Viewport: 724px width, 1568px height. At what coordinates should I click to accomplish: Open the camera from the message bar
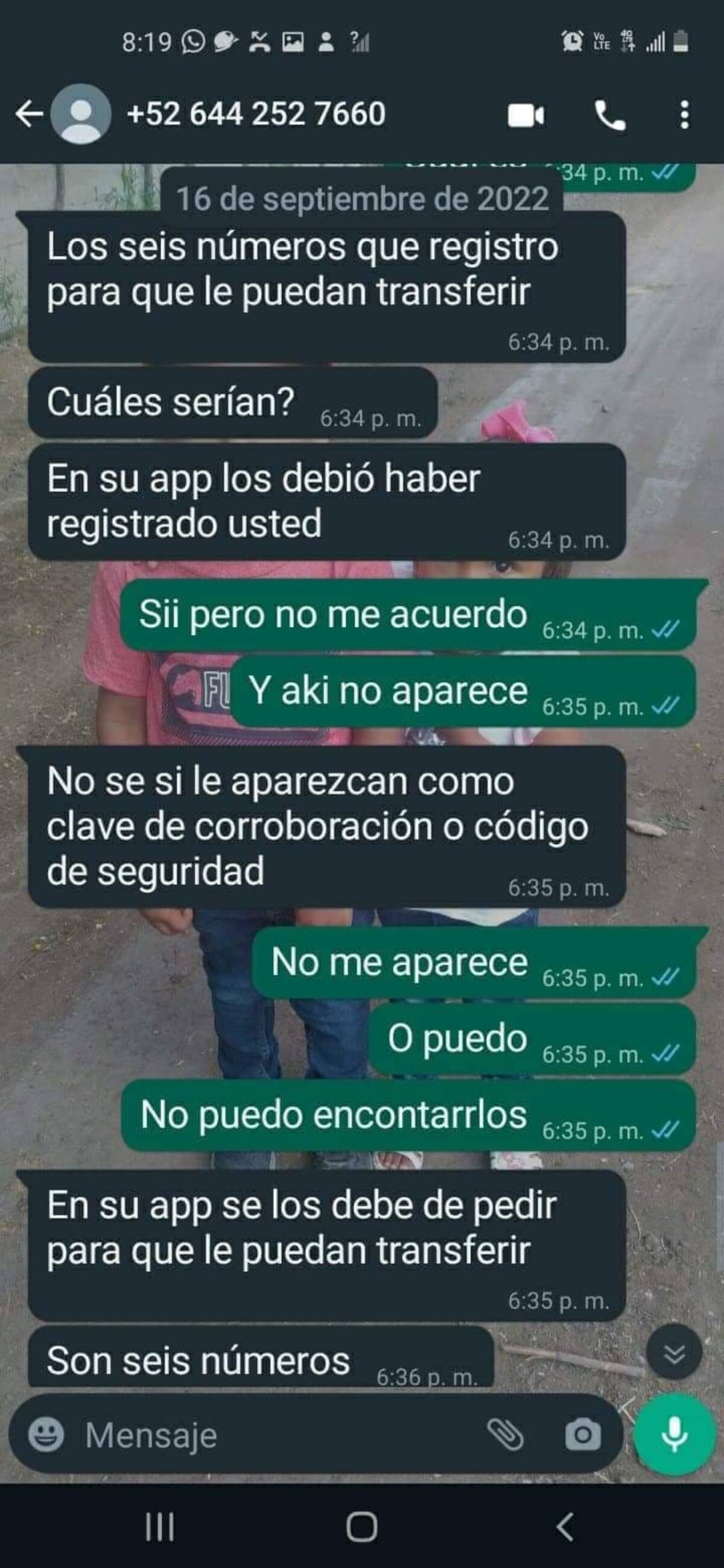[x=582, y=1435]
